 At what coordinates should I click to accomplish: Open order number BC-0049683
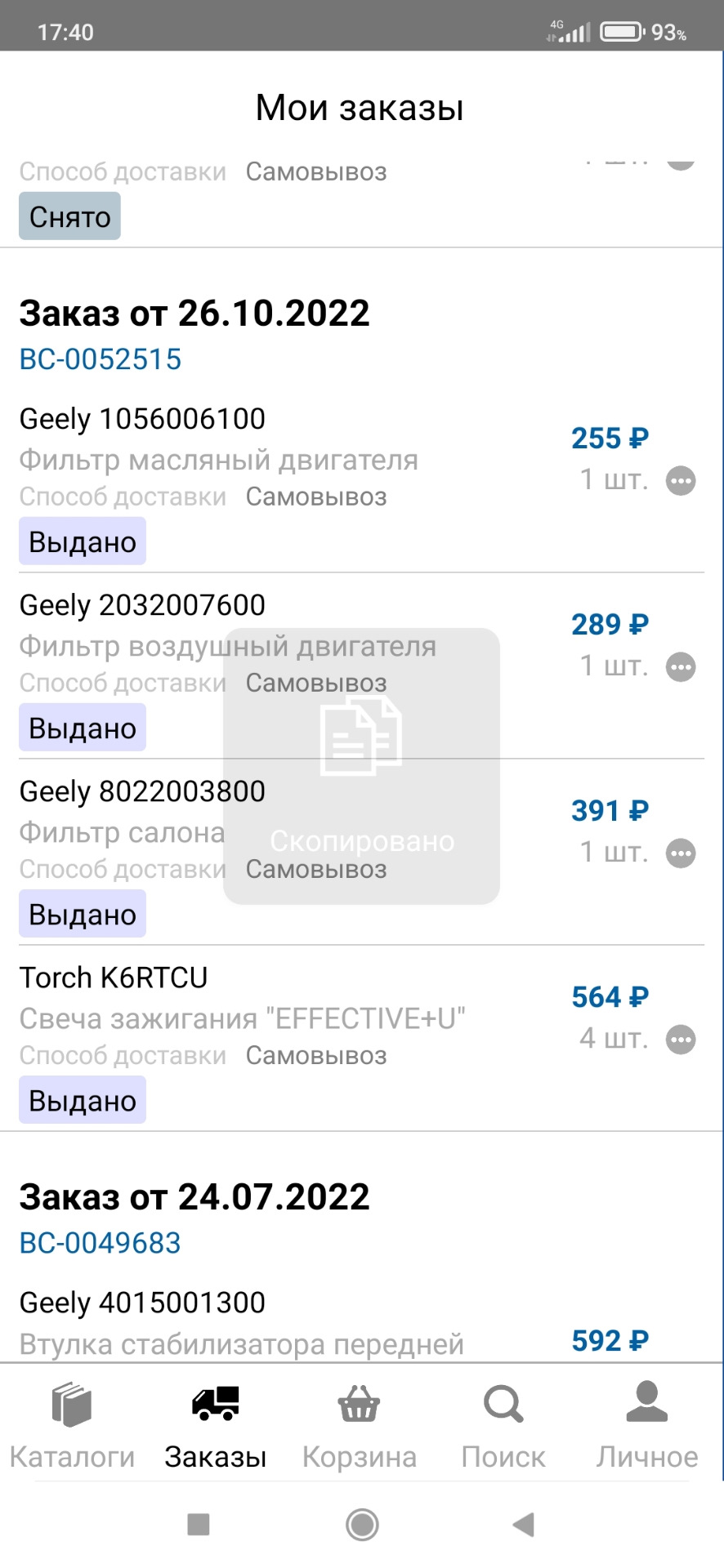coord(101,1243)
